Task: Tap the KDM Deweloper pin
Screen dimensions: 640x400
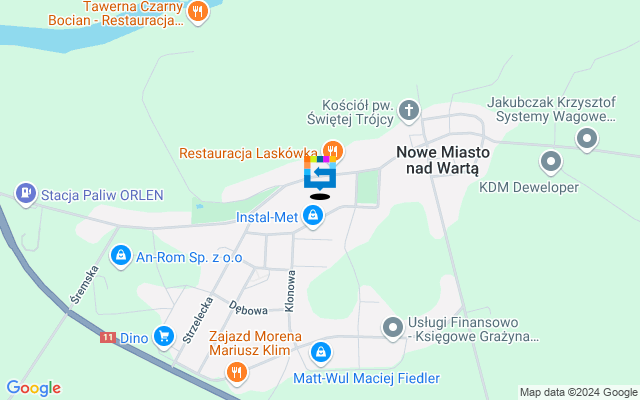Action: [x=551, y=161]
